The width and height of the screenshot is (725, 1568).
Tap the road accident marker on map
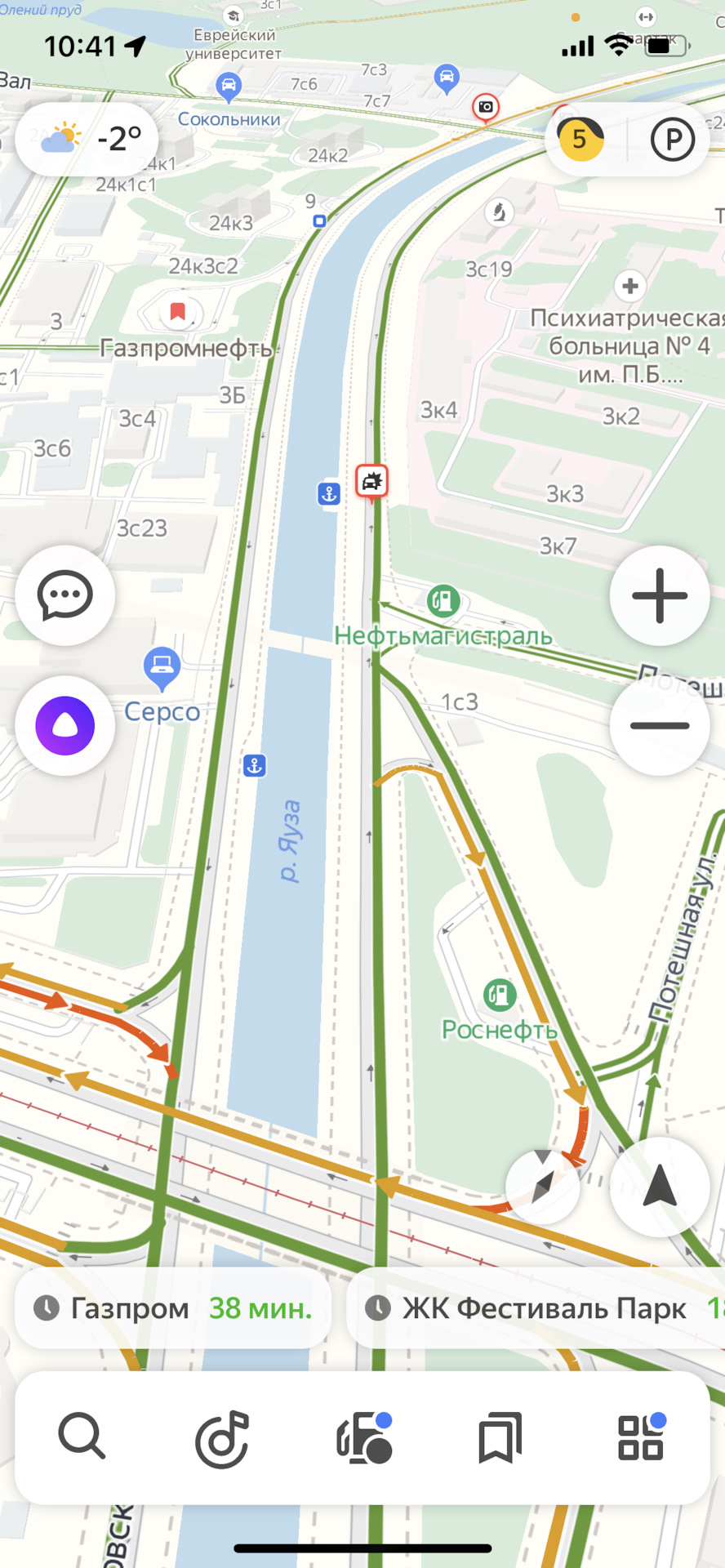click(372, 482)
